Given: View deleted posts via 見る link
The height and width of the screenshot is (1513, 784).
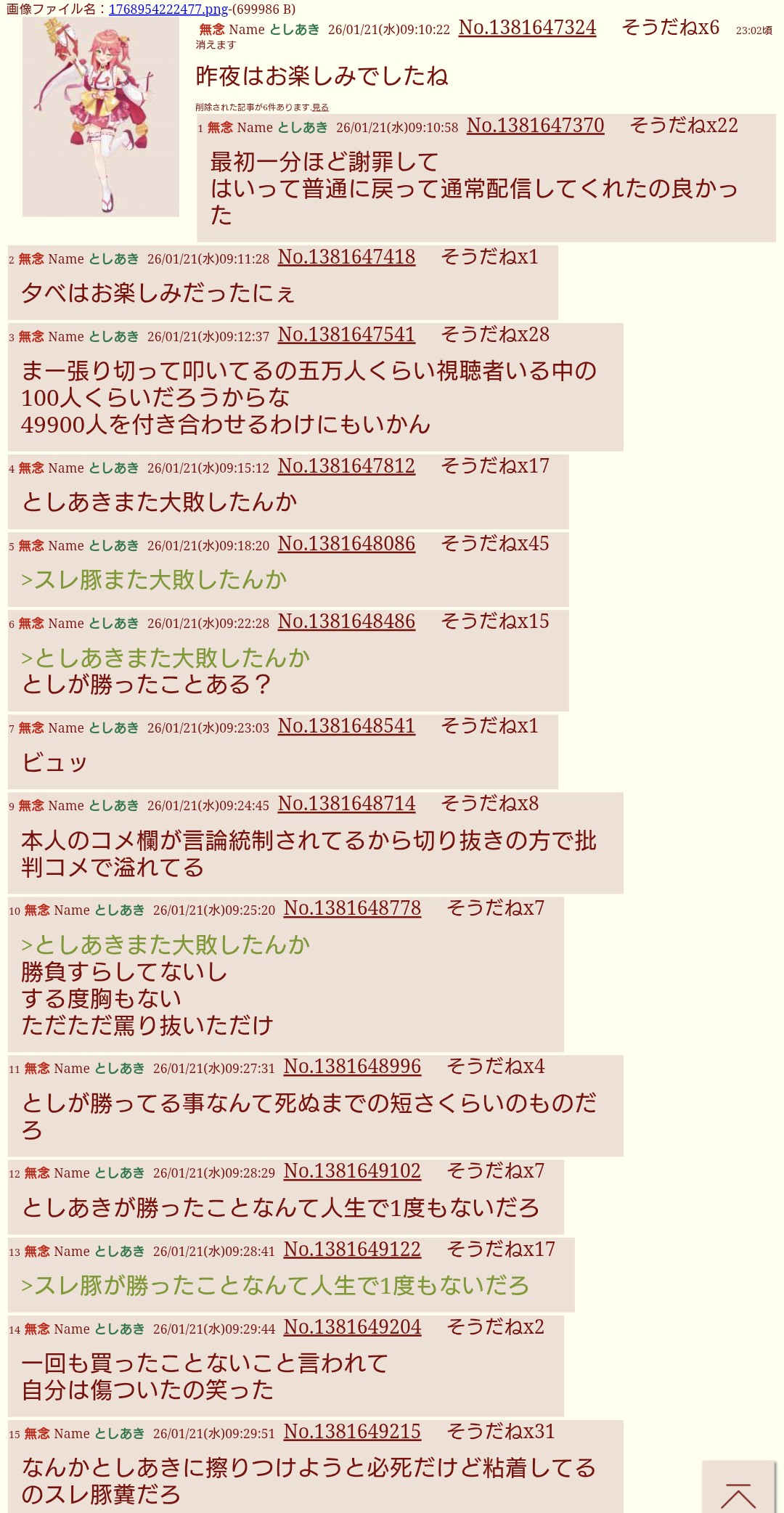Looking at the screenshot, I should tap(320, 107).
